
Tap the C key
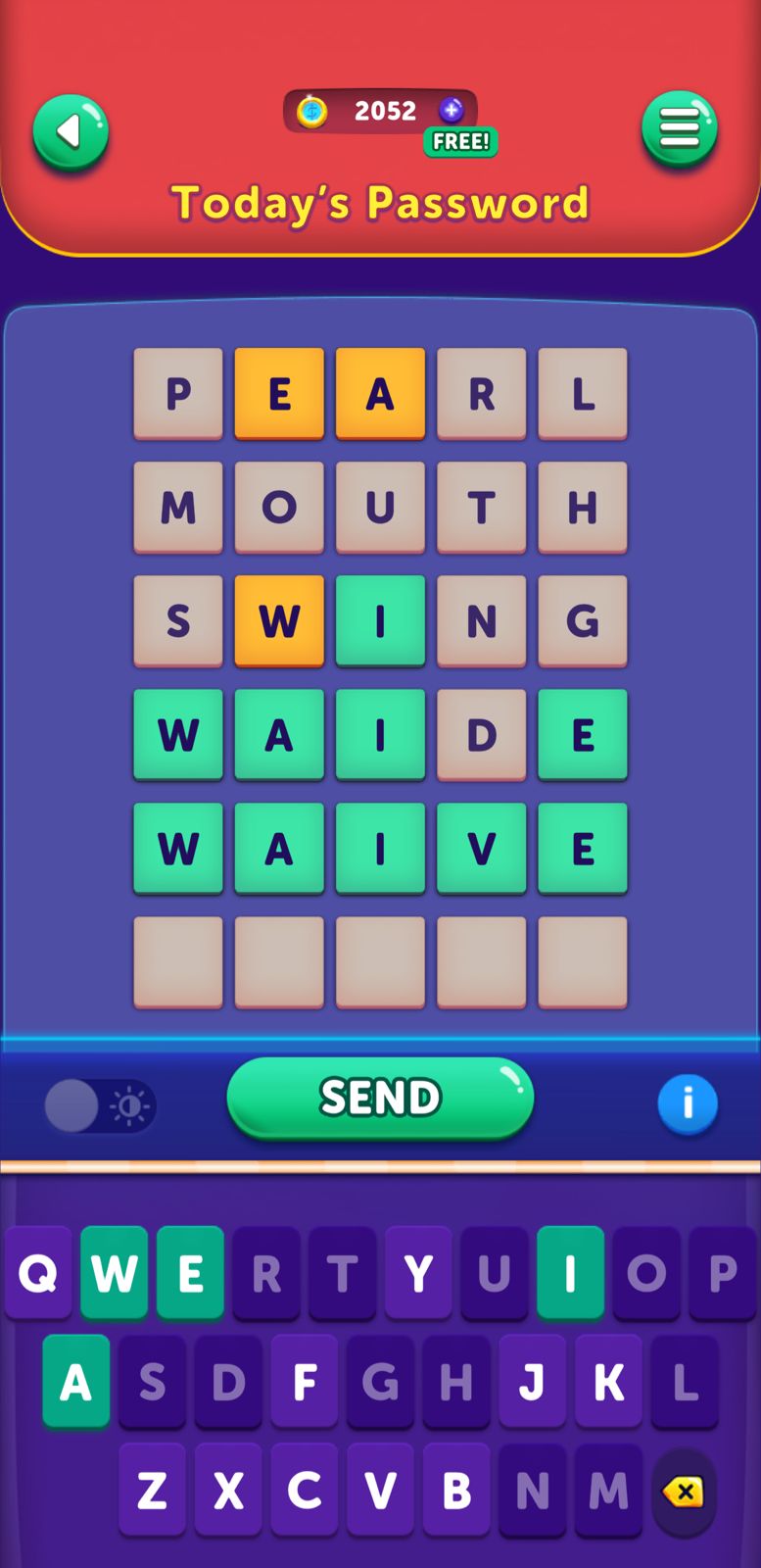[305, 1491]
